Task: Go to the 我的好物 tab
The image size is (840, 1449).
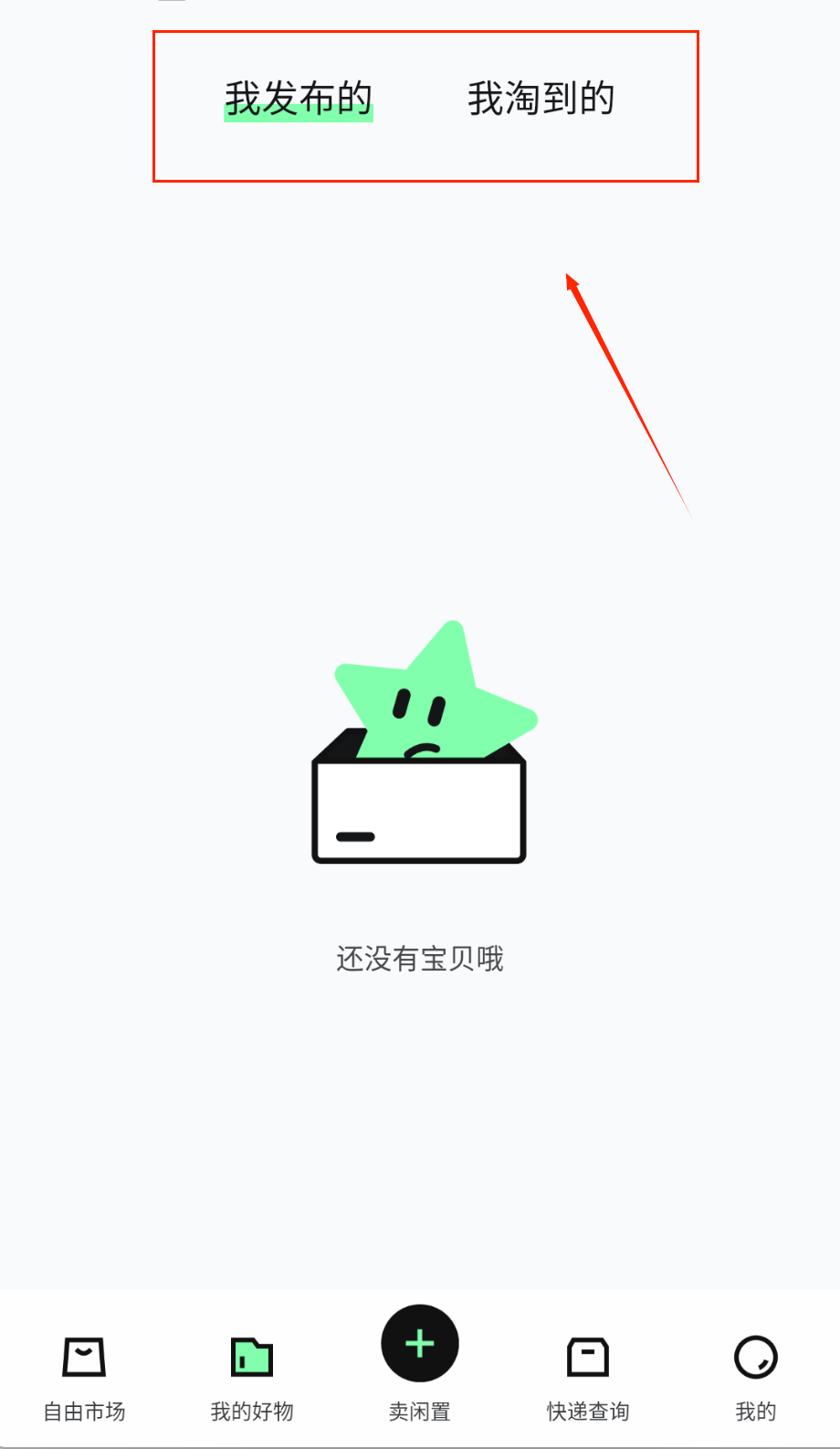Action: click(x=252, y=1376)
